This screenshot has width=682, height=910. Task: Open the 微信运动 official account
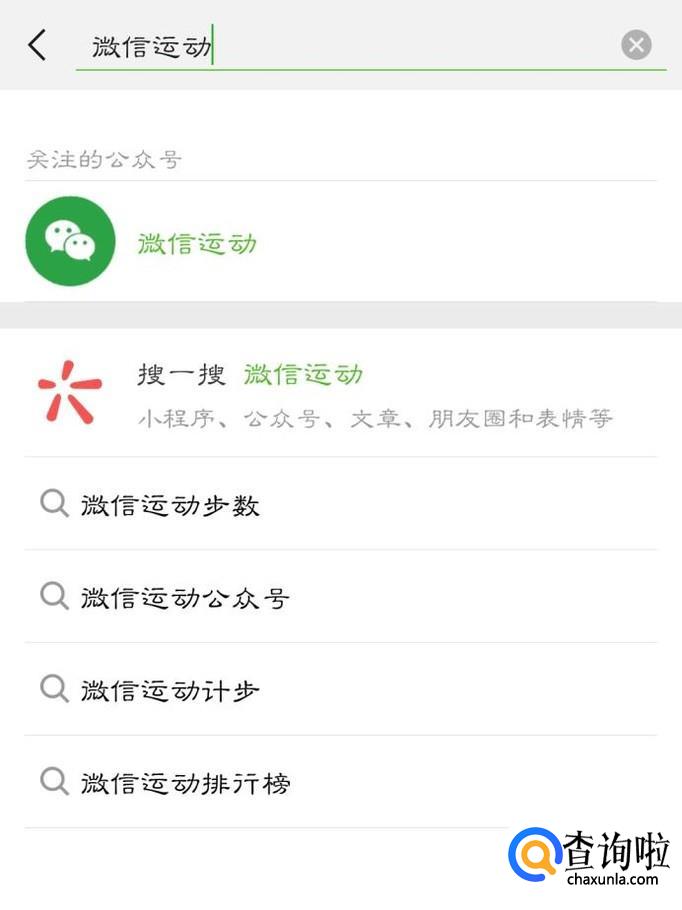(197, 242)
